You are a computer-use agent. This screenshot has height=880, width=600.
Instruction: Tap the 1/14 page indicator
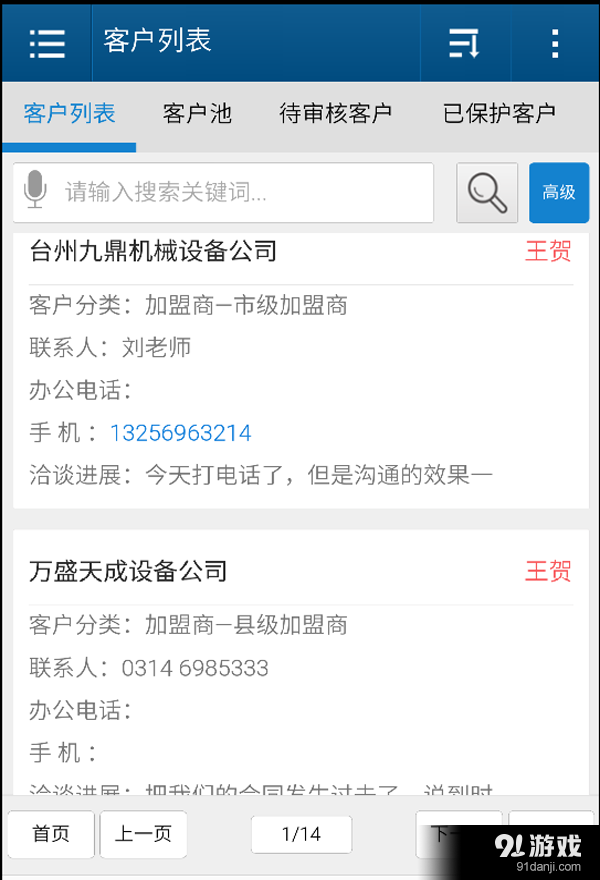point(301,834)
